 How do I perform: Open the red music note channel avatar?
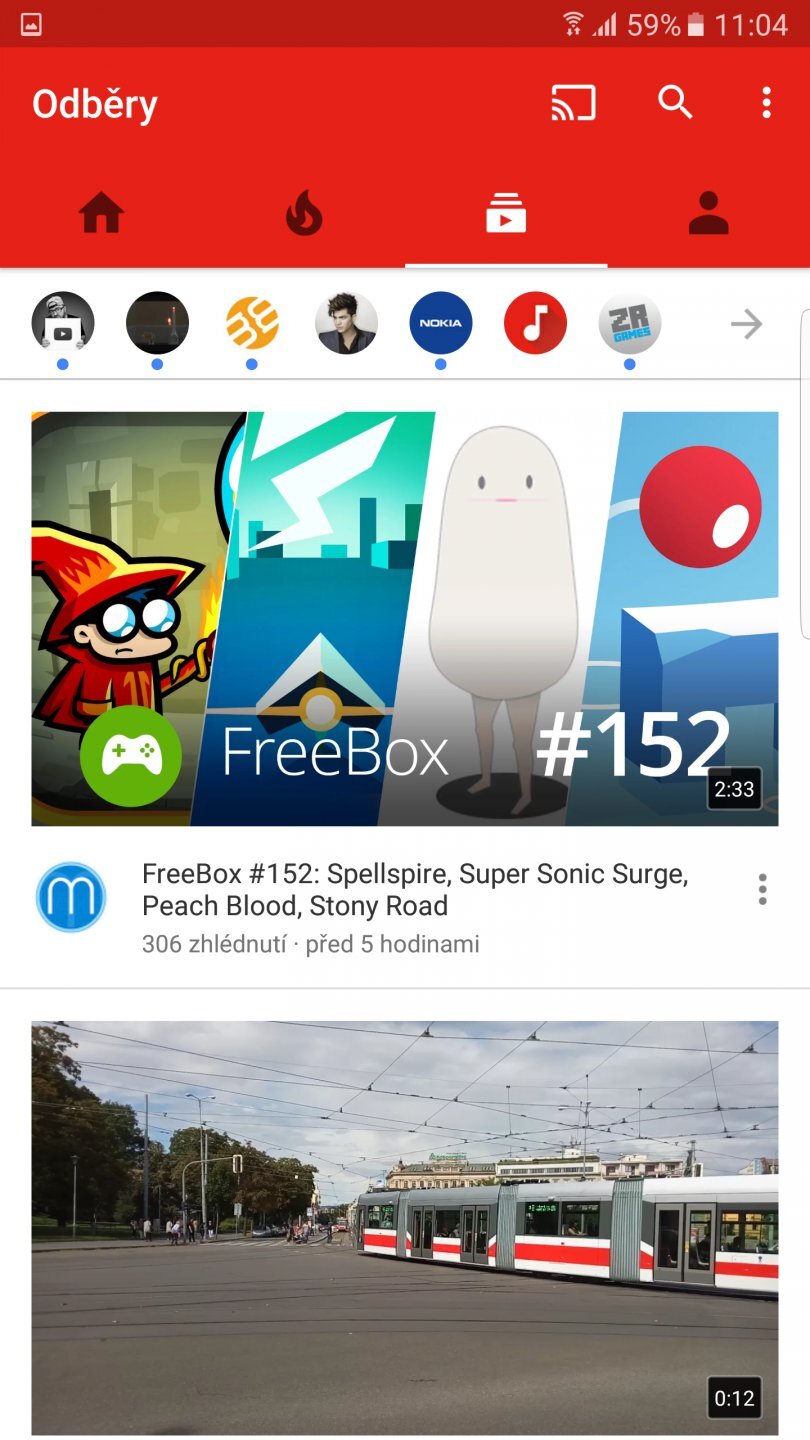(x=535, y=323)
